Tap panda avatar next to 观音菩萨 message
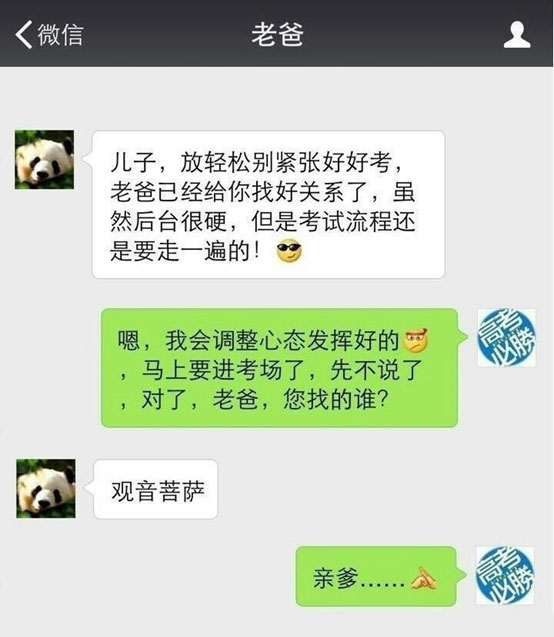Image resolution: width=554 pixels, height=637 pixels. click(x=45, y=488)
